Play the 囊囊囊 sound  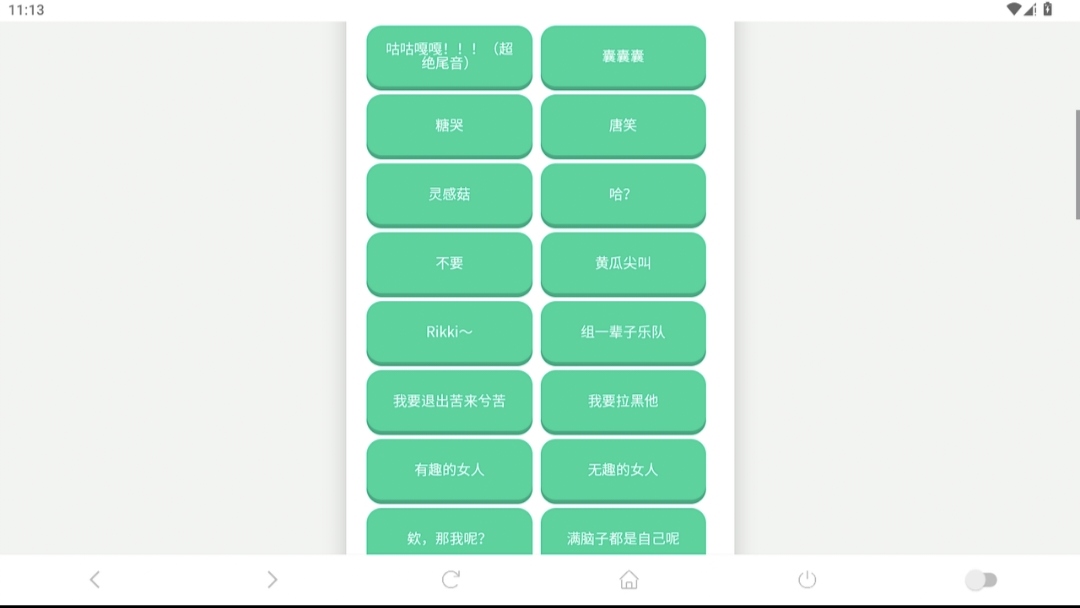pyautogui.click(x=623, y=56)
